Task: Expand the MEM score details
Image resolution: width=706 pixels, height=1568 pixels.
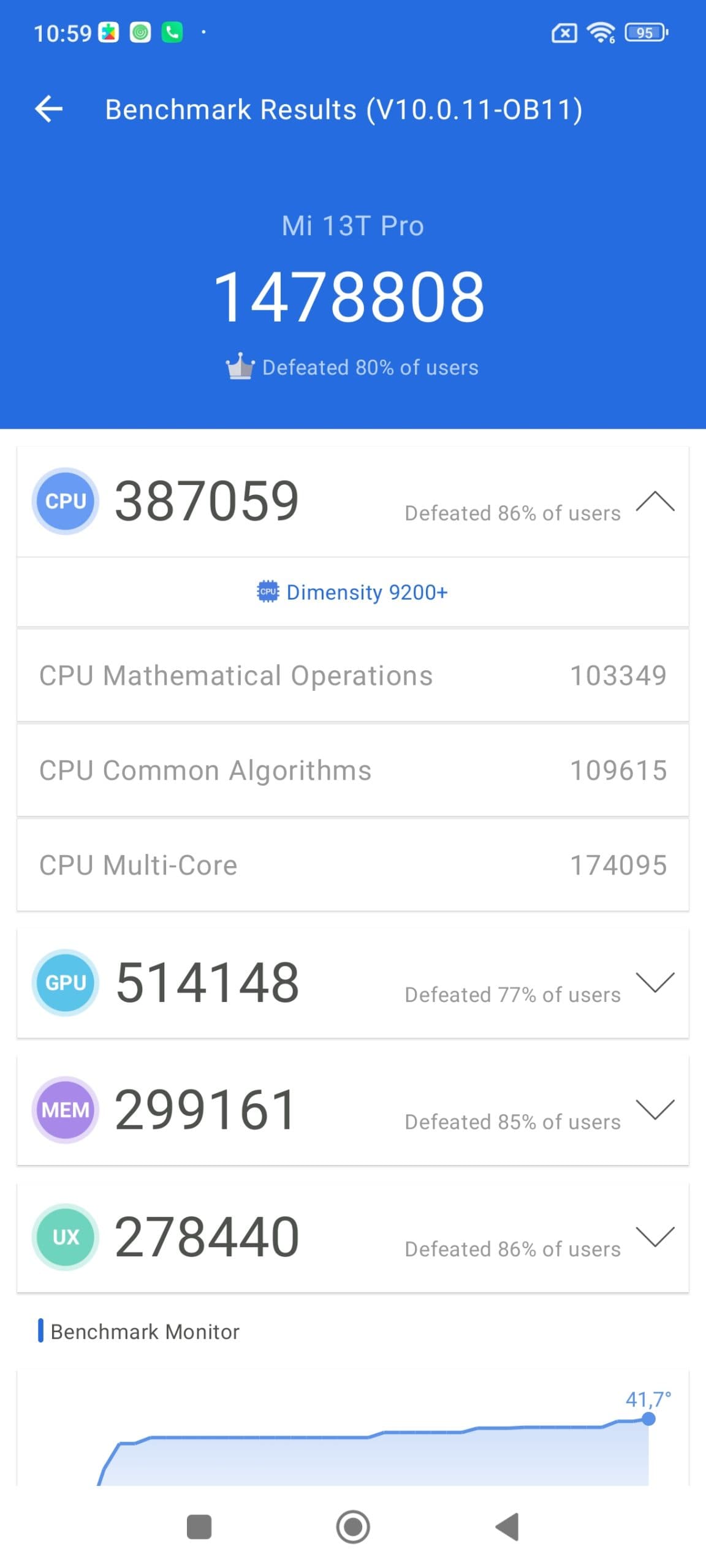Action: tap(655, 1109)
